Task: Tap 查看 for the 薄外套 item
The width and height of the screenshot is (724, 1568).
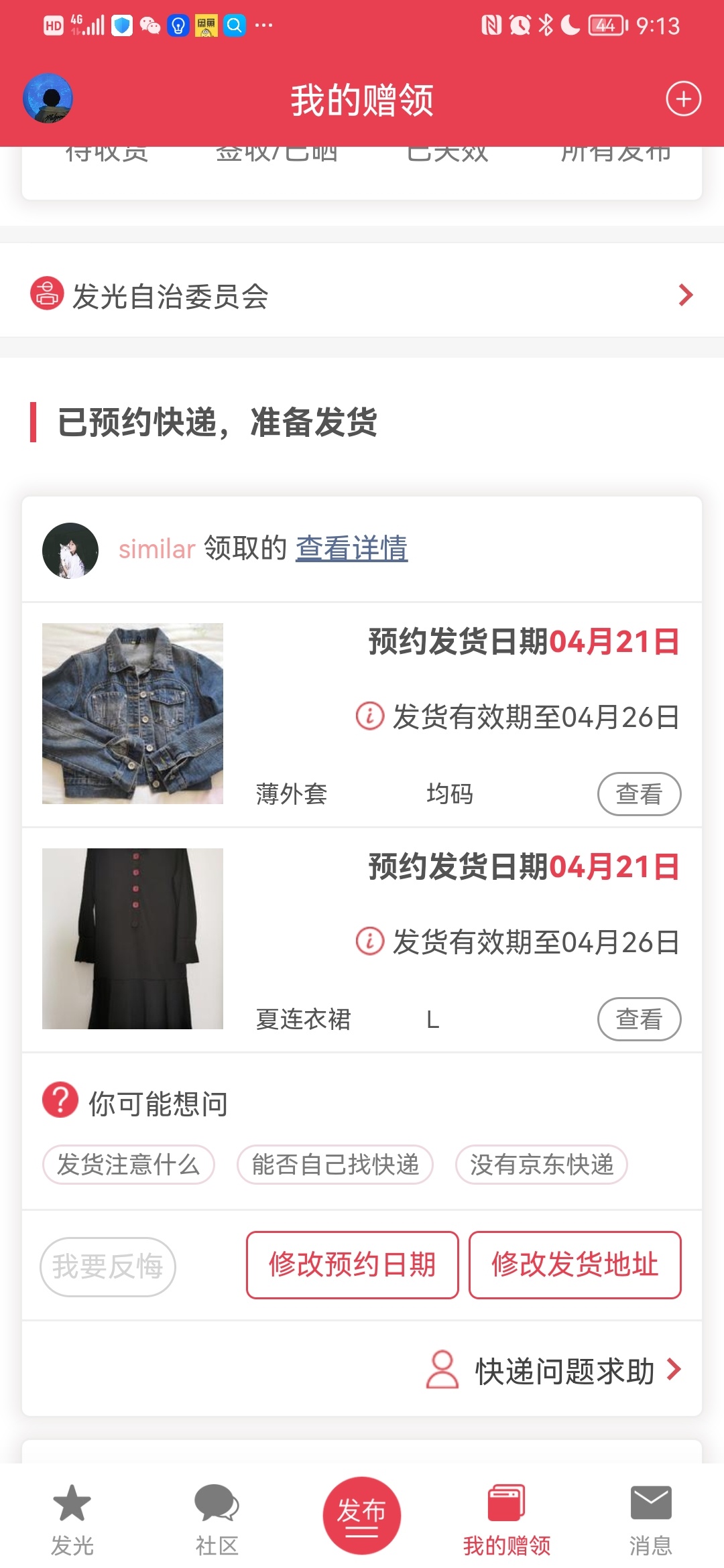Action: (639, 794)
